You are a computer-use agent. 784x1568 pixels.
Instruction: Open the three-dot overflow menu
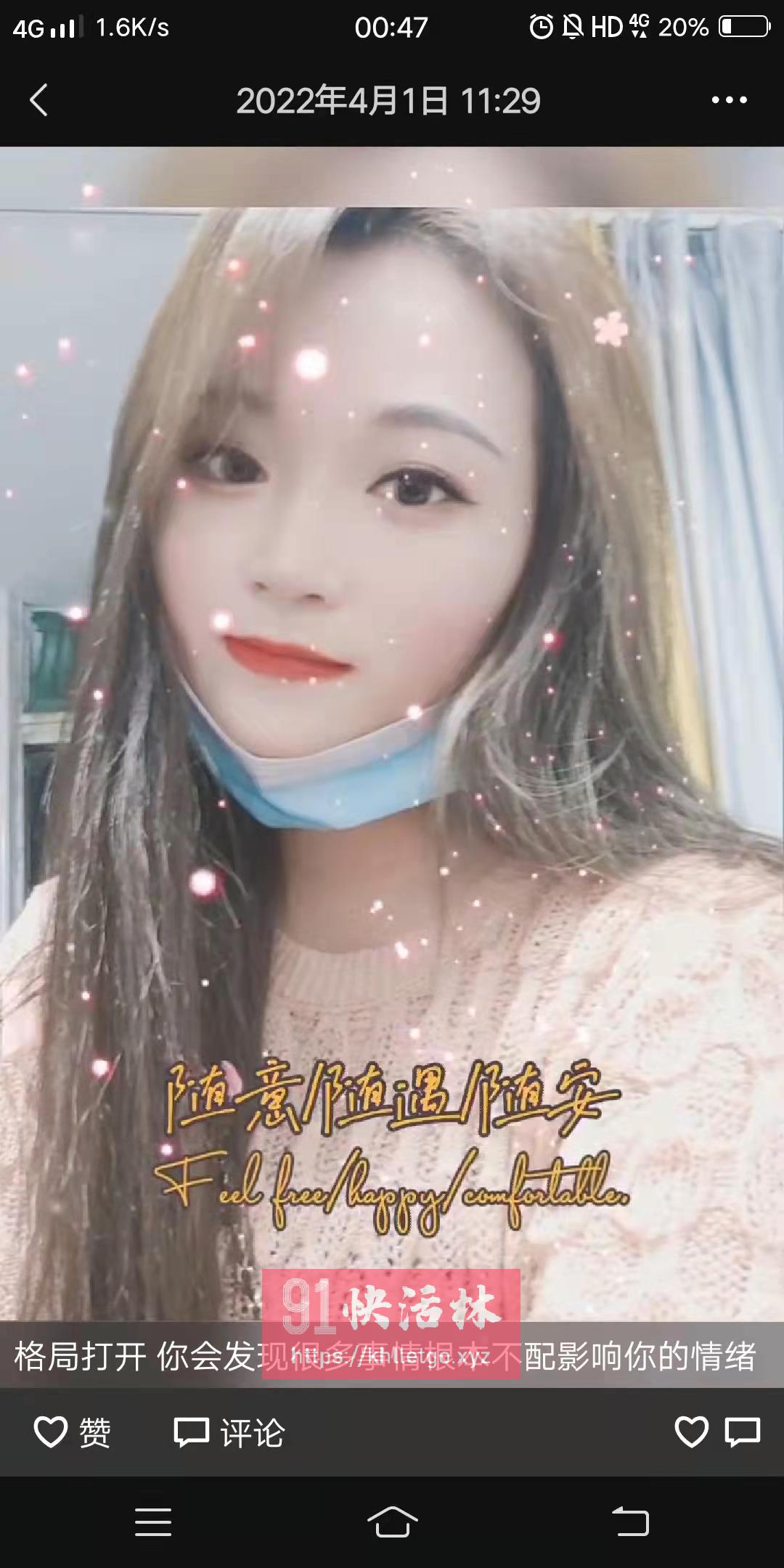729,100
